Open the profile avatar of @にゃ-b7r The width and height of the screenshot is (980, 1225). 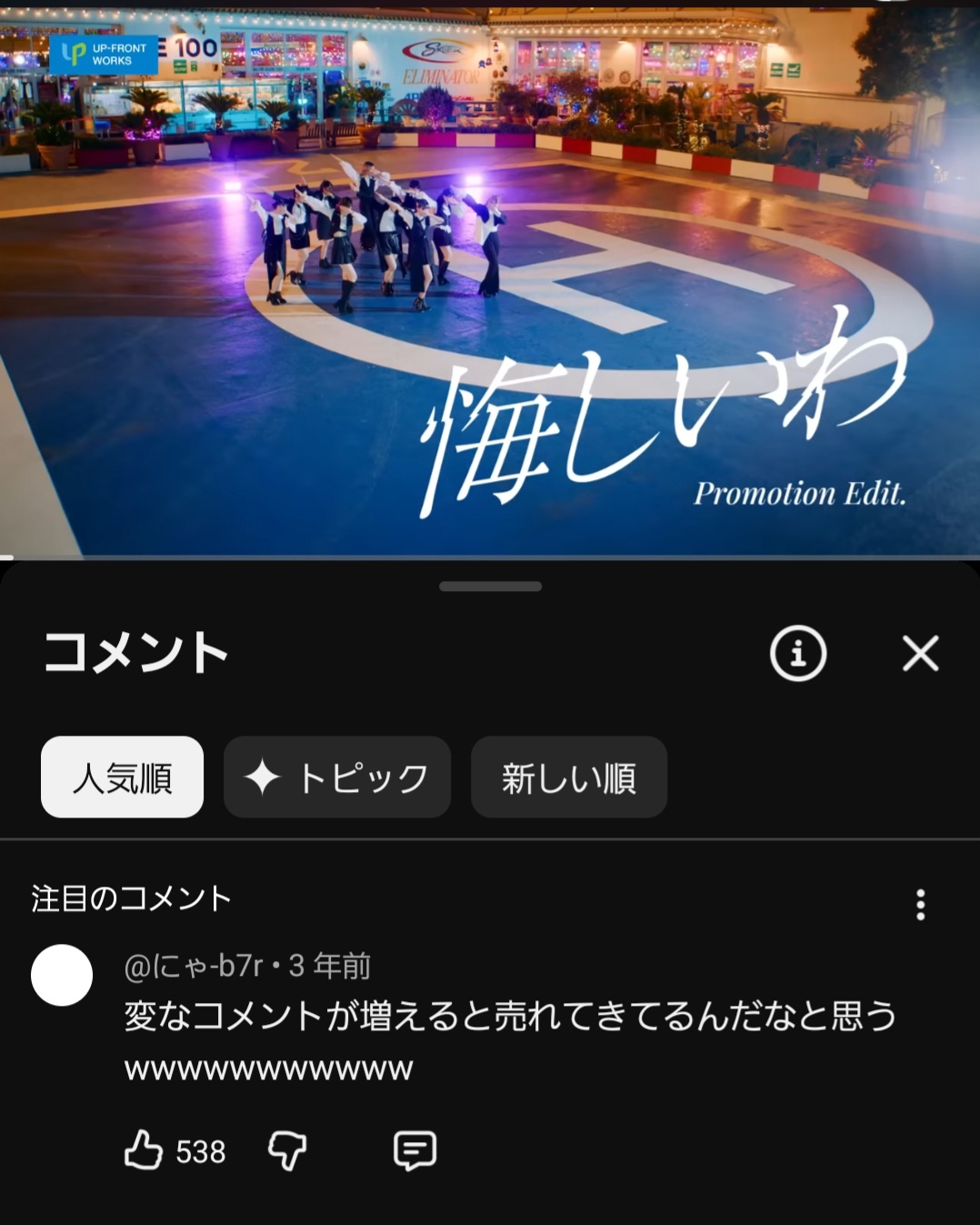(x=62, y=975)
